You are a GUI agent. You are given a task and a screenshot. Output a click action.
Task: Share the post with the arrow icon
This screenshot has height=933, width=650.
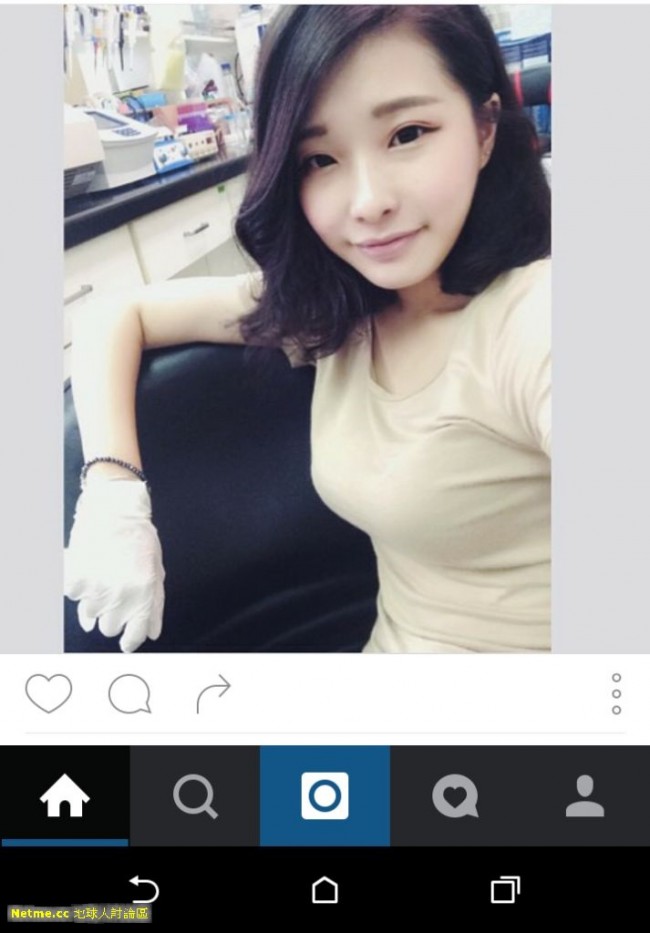coord(213,694)
